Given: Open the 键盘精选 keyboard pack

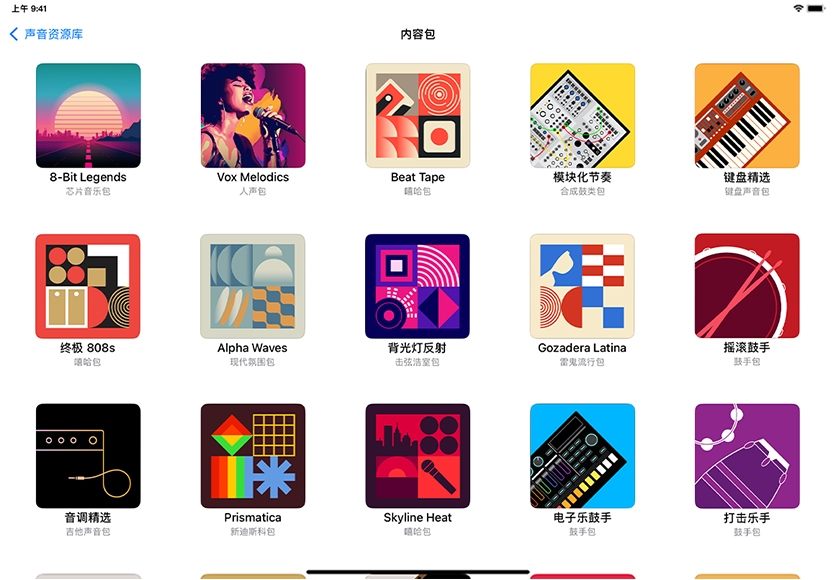Looking at the screenshot, I should 747,116.
